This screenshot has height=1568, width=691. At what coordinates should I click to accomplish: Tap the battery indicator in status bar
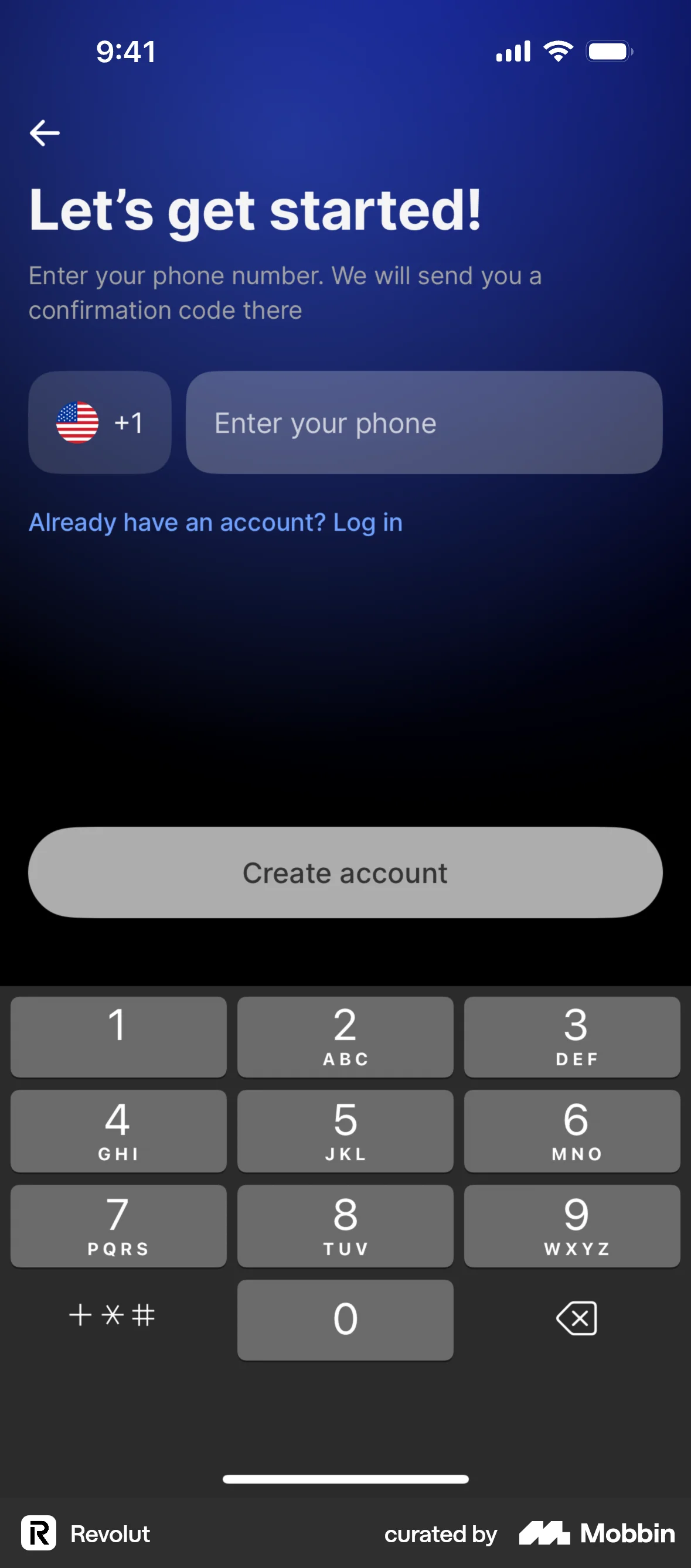click(x=608, y=51)
